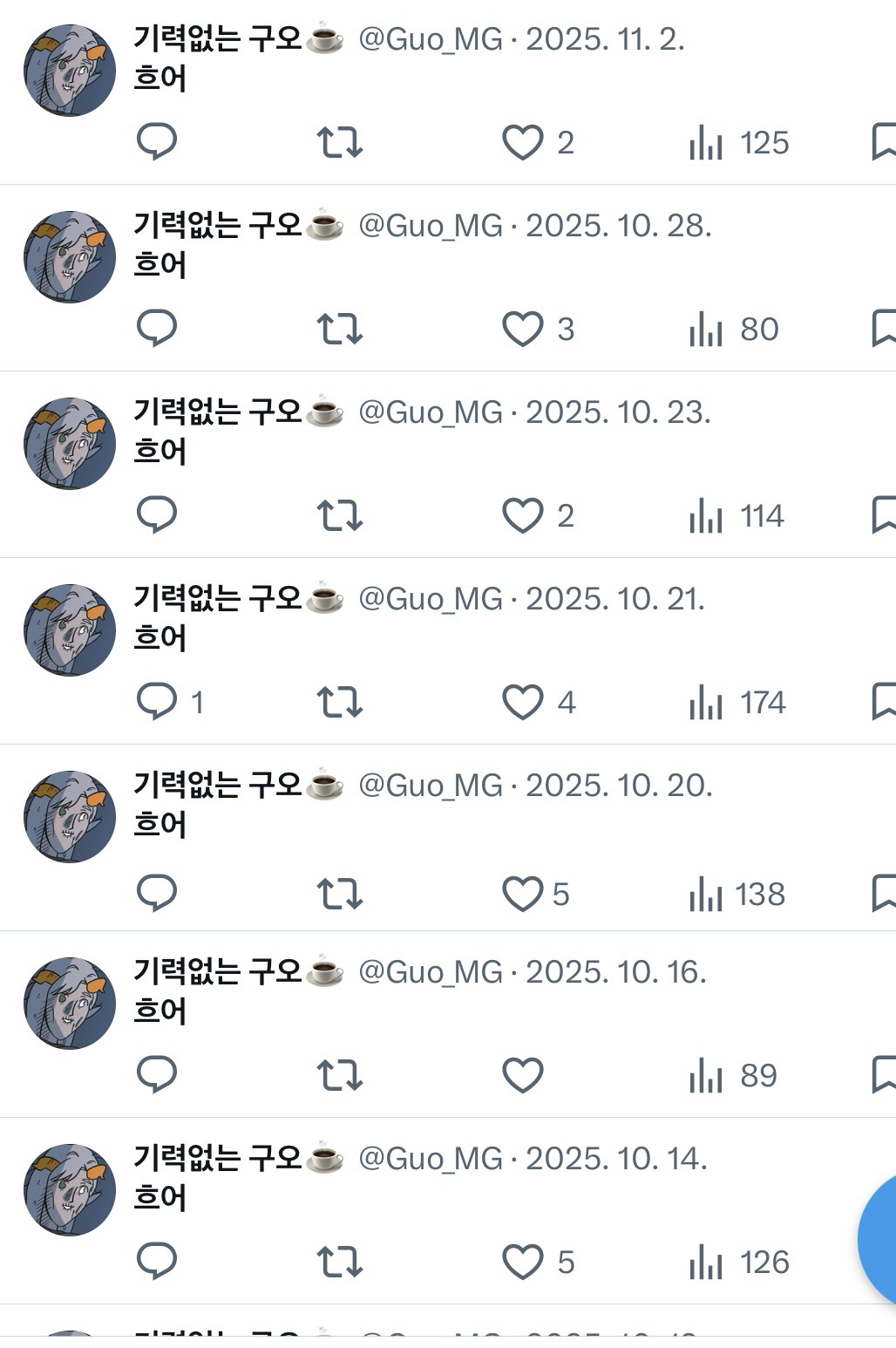
Task: Like the post dated 2025. 11. 2.
Action: click(523, 142)
